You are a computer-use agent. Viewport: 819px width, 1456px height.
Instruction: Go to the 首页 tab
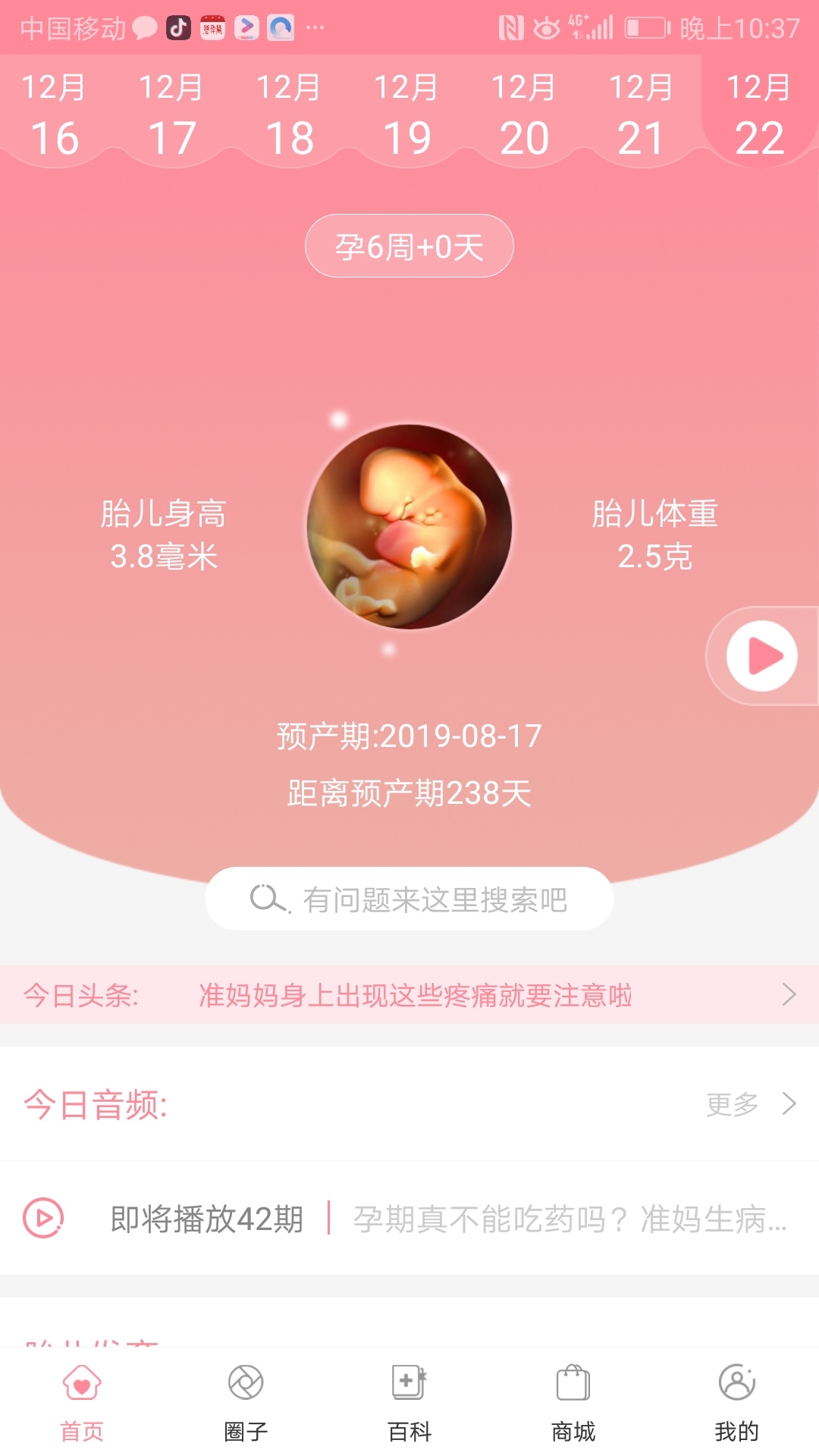(82, 1403)
